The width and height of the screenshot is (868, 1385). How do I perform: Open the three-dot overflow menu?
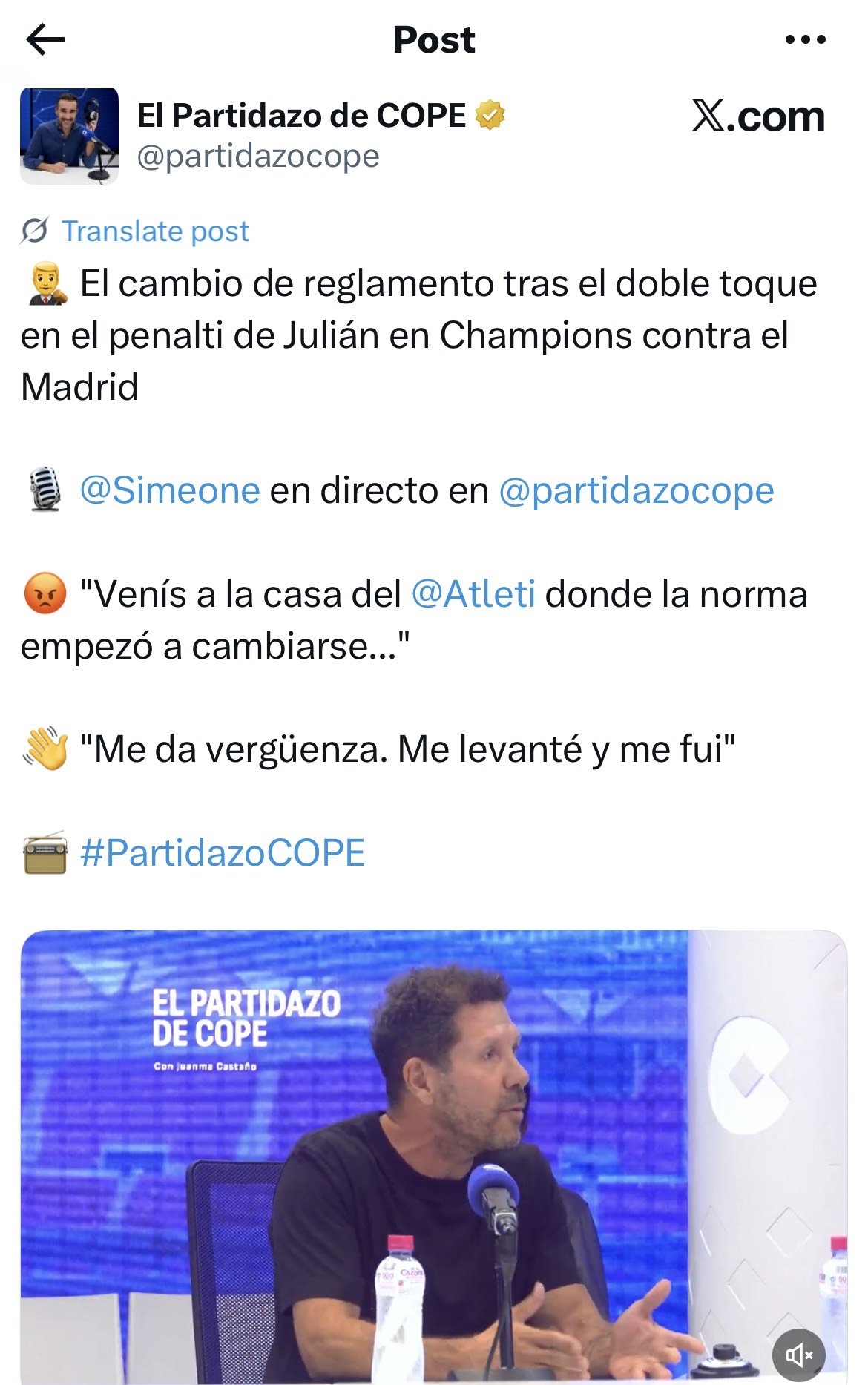[805, 40]
